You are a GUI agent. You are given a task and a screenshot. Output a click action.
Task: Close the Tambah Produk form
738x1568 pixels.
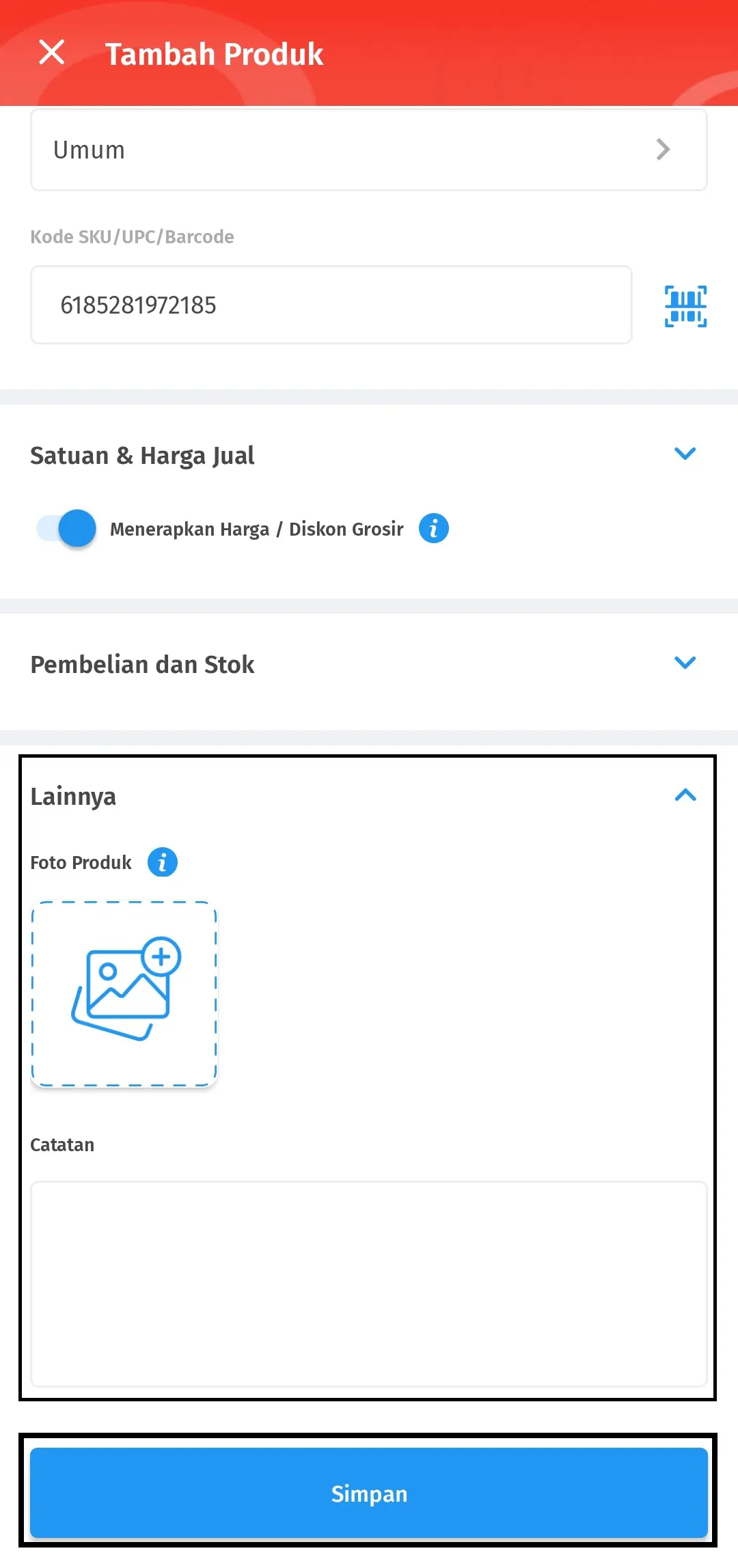click(x=51, y=51)
